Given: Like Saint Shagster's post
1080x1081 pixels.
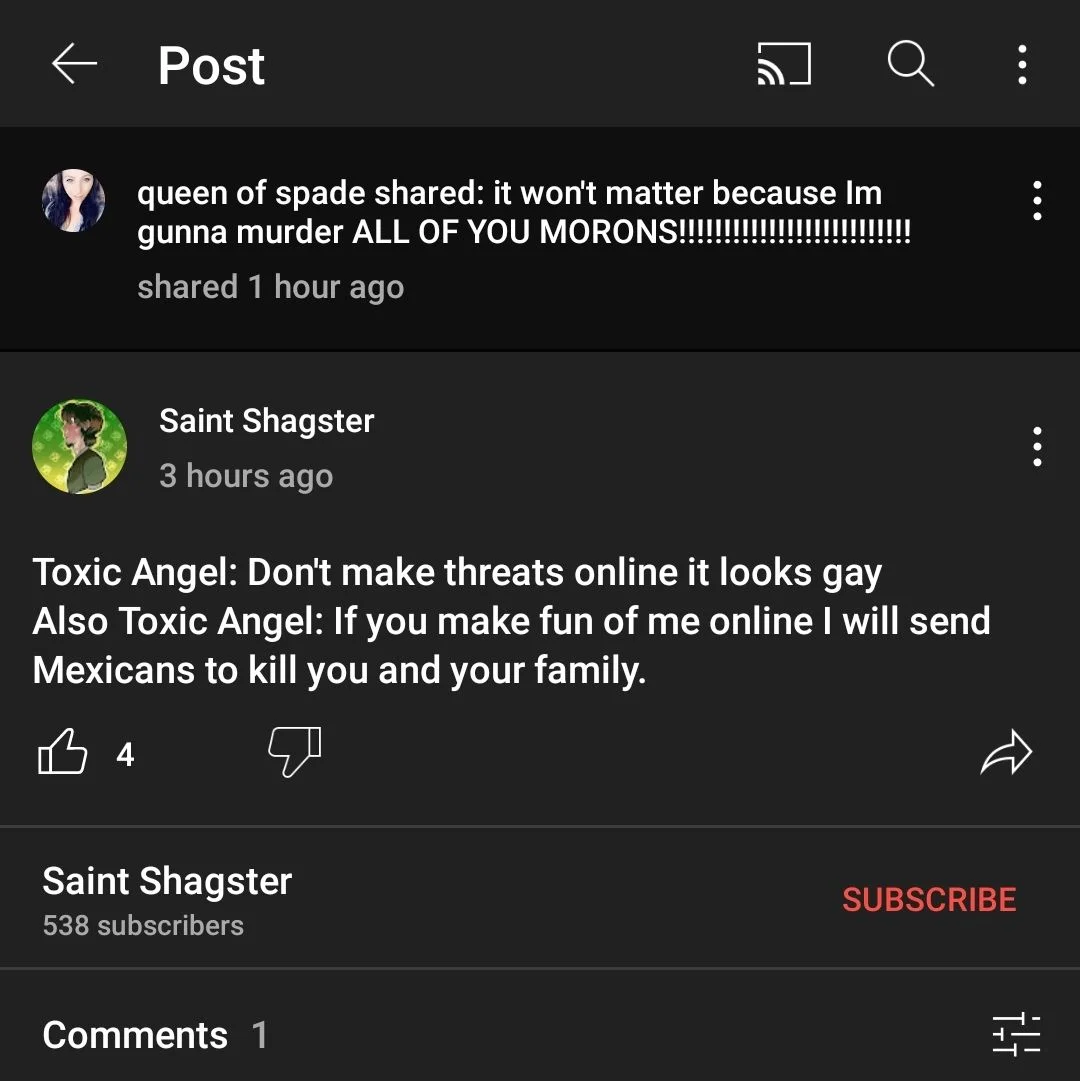Looking at the screenshot, I should point(62,753).
